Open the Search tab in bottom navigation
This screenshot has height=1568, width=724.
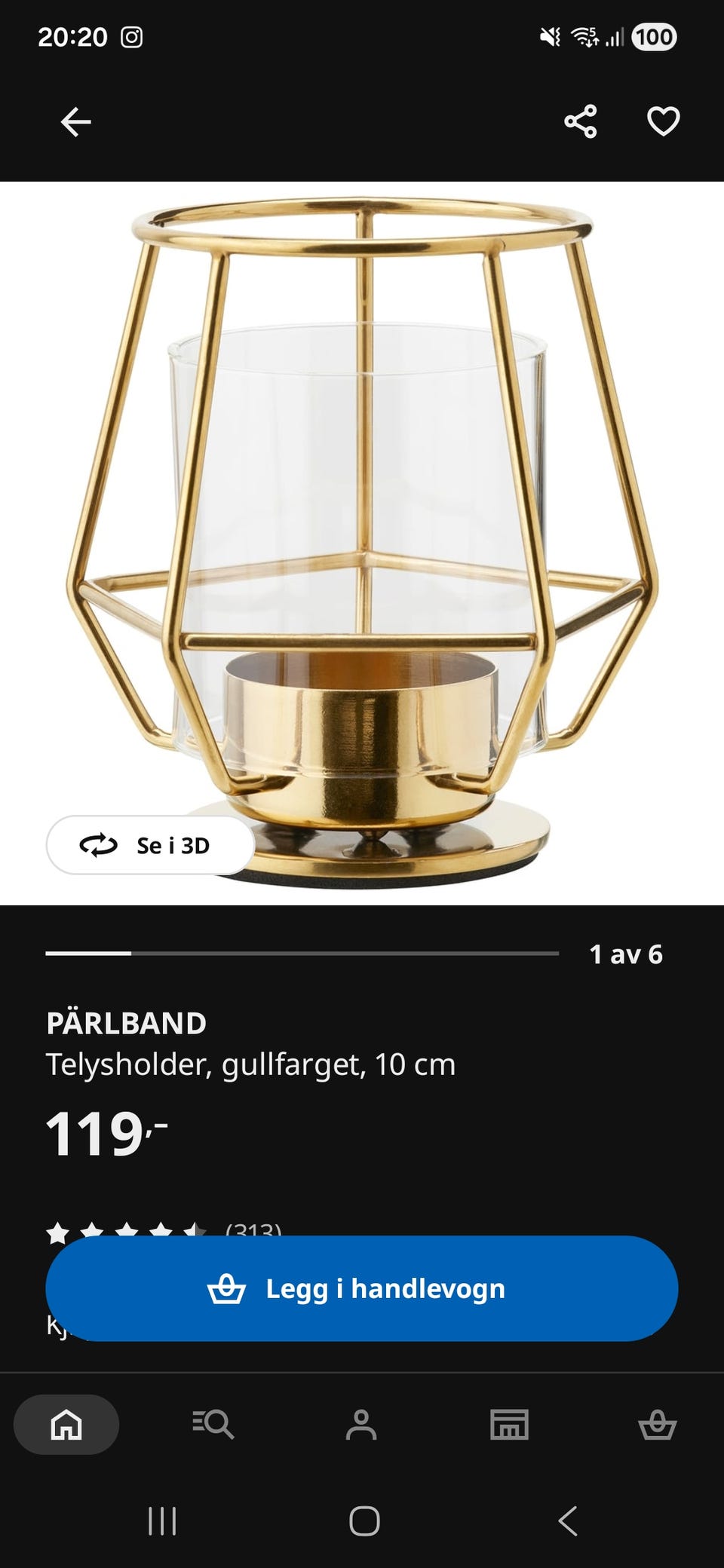coord(213,1423)
